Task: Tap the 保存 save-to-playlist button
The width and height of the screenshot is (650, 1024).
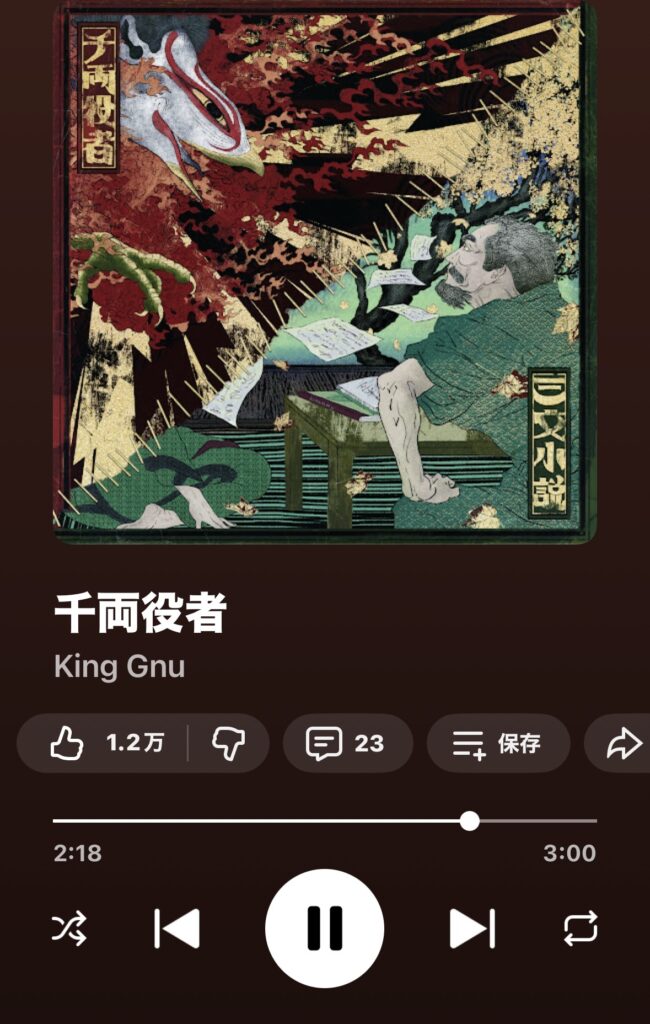Action: pos(497,743)
